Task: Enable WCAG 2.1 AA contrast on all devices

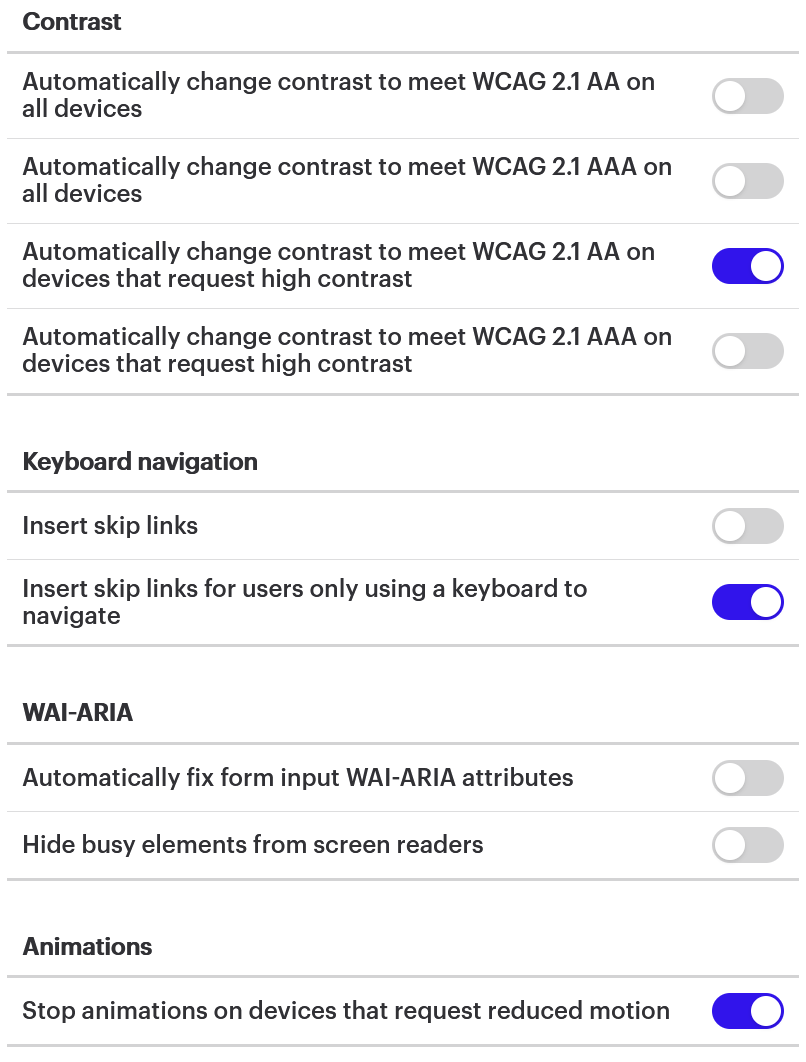Action: pos(747,96)
